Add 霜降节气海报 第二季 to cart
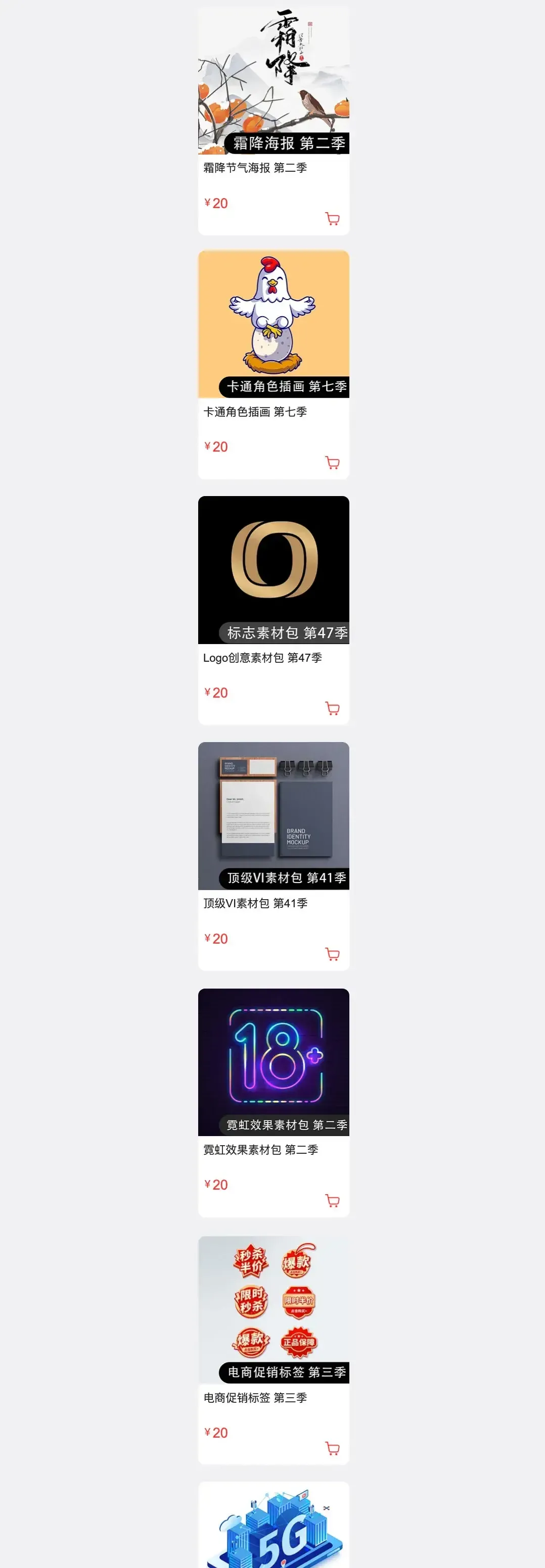This screenshot has width=545, height=1568. pyautogui.click(x=333, y=219)
